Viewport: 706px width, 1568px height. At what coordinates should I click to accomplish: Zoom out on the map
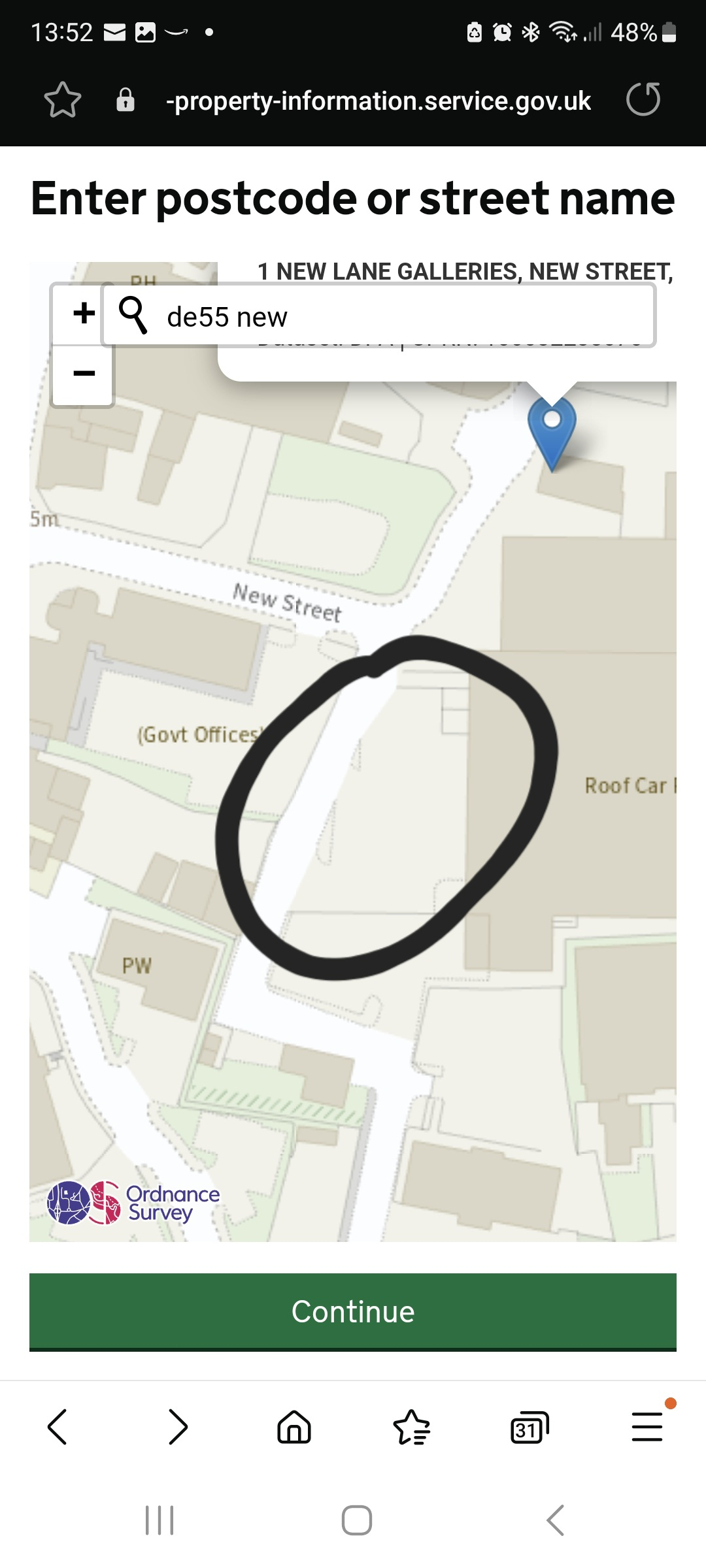(x=83, y=374)
